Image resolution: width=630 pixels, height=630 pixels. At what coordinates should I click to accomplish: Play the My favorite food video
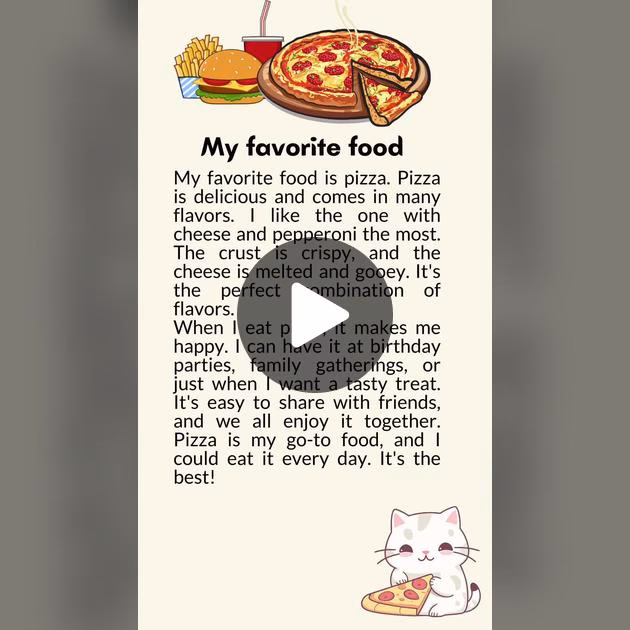coord(315,315)
